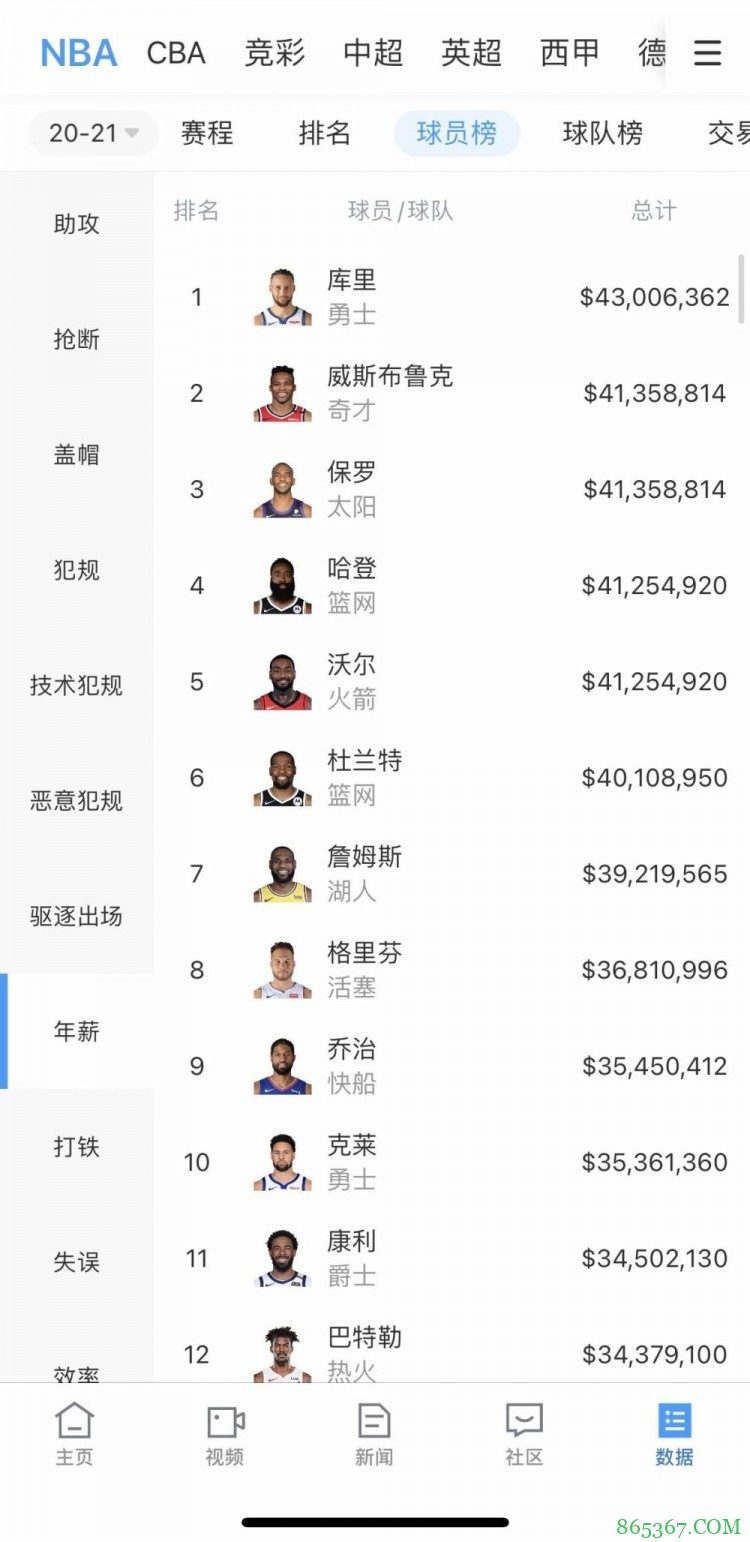Select 盖帽 stat category
This screenshot has height=1542, width=750.
pyautogui.click(x=77, y=455)
